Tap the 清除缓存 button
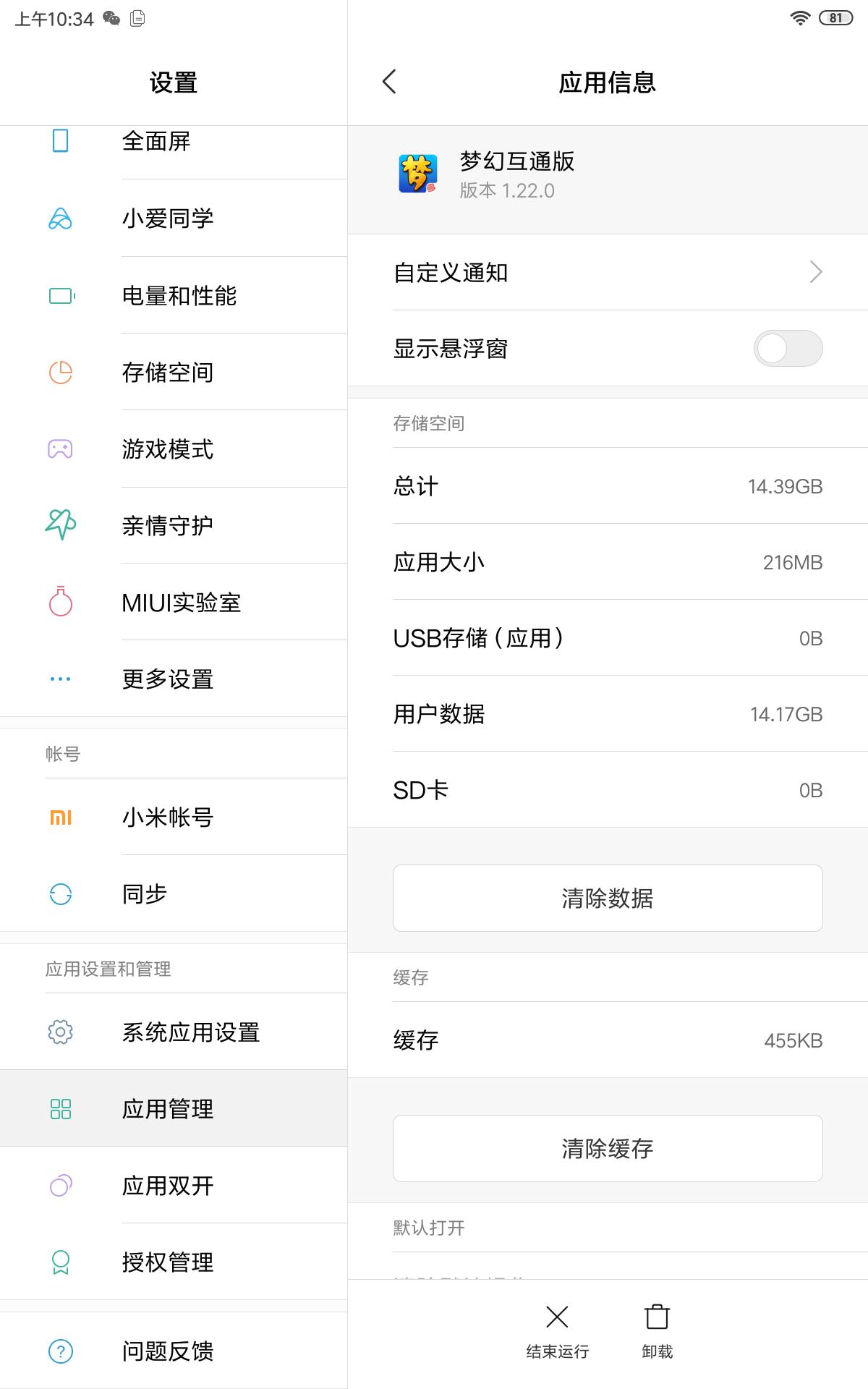The image size is (868, 1389). [608, 1148]
